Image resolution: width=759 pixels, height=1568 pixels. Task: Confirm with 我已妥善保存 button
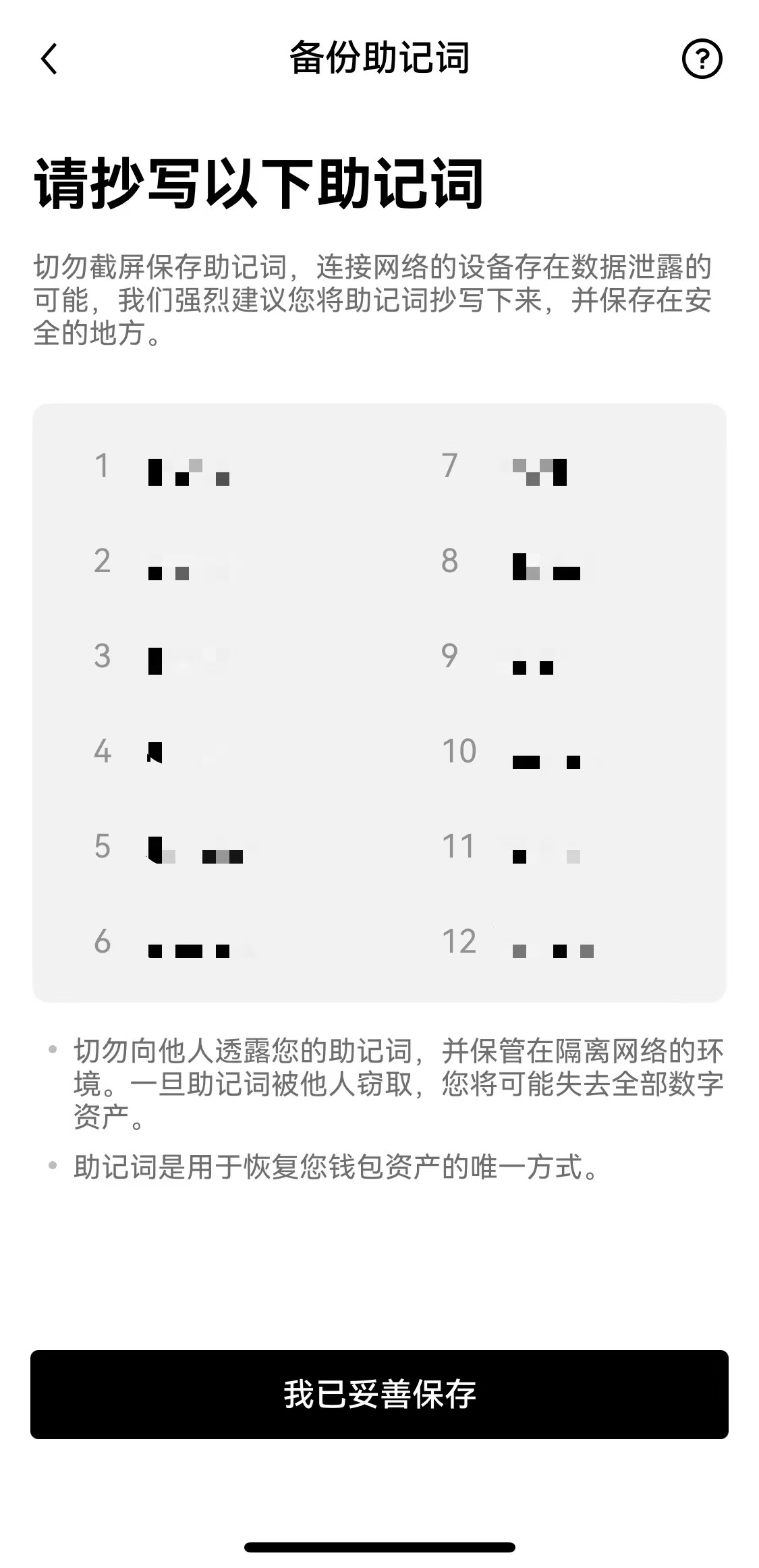click(379, 1395)
